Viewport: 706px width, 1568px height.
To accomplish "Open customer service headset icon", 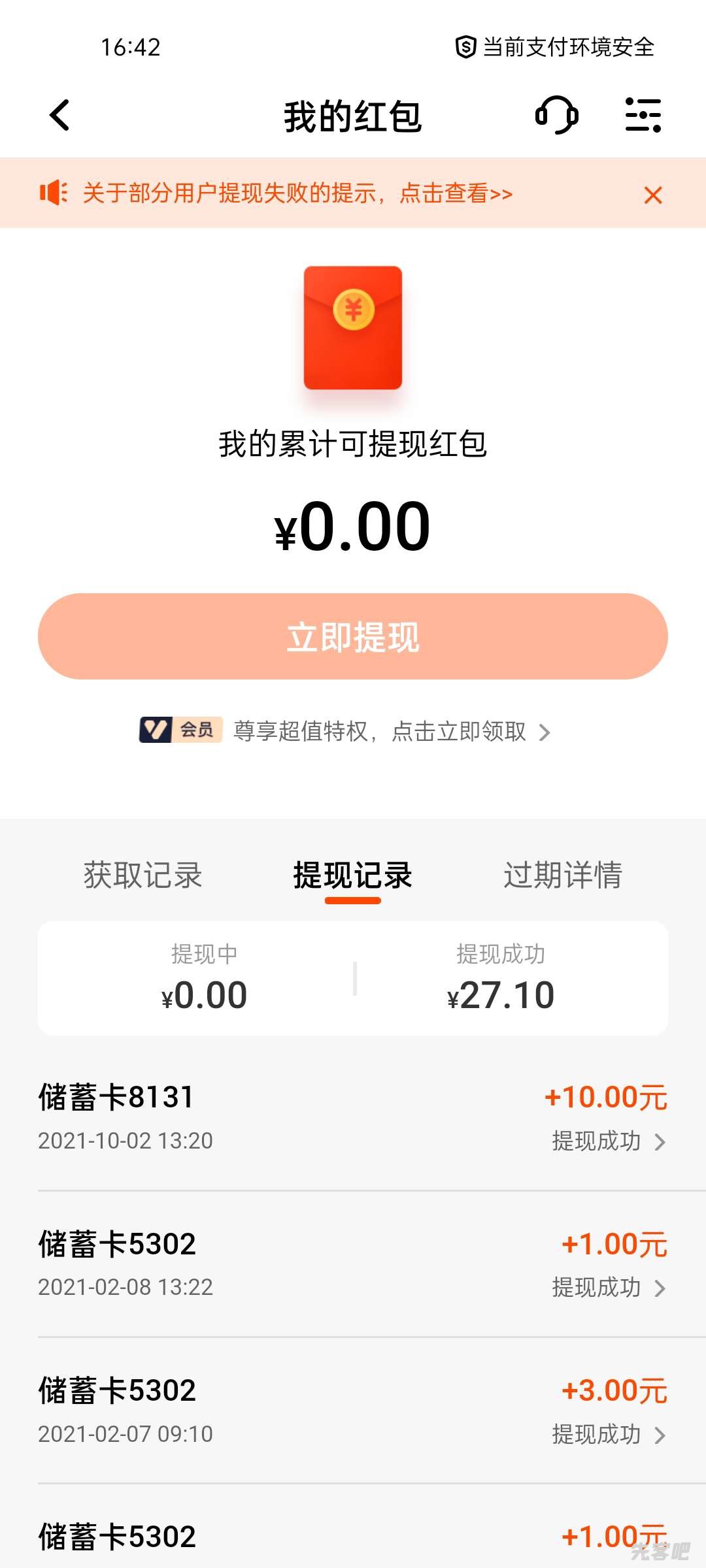I will (556, 116).
